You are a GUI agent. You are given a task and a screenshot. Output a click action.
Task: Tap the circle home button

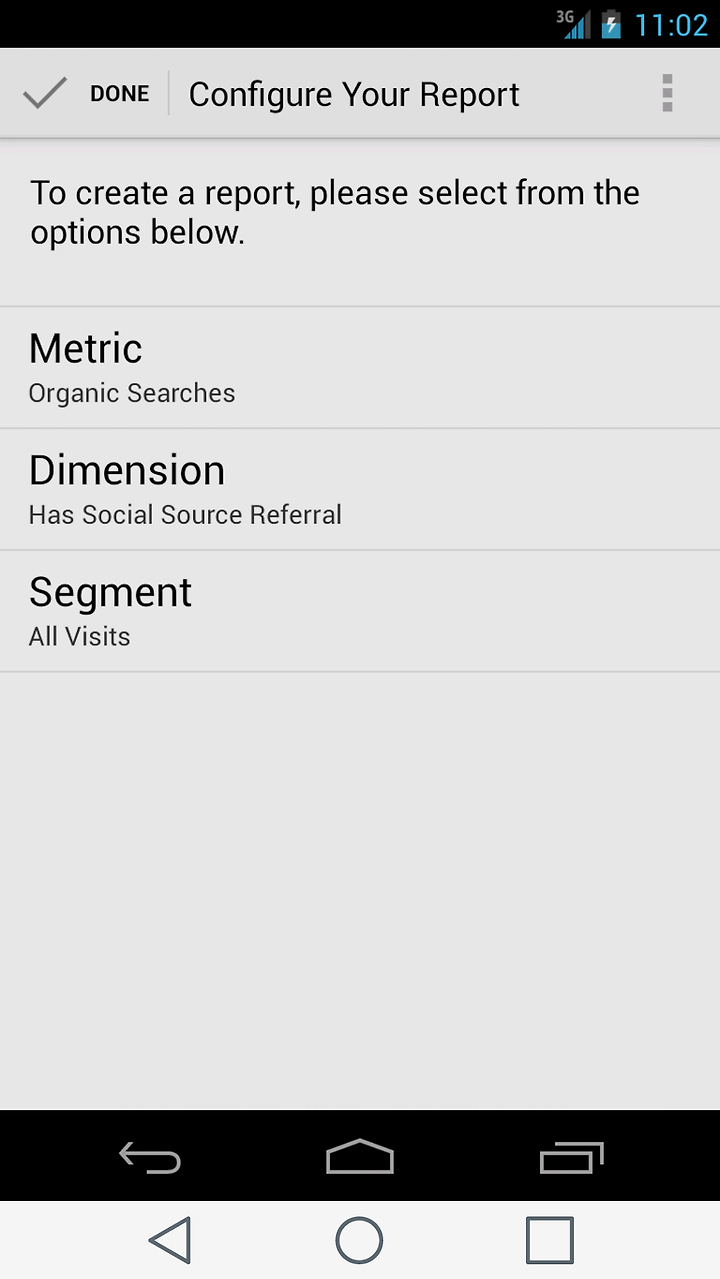[x=359, y=1240]
